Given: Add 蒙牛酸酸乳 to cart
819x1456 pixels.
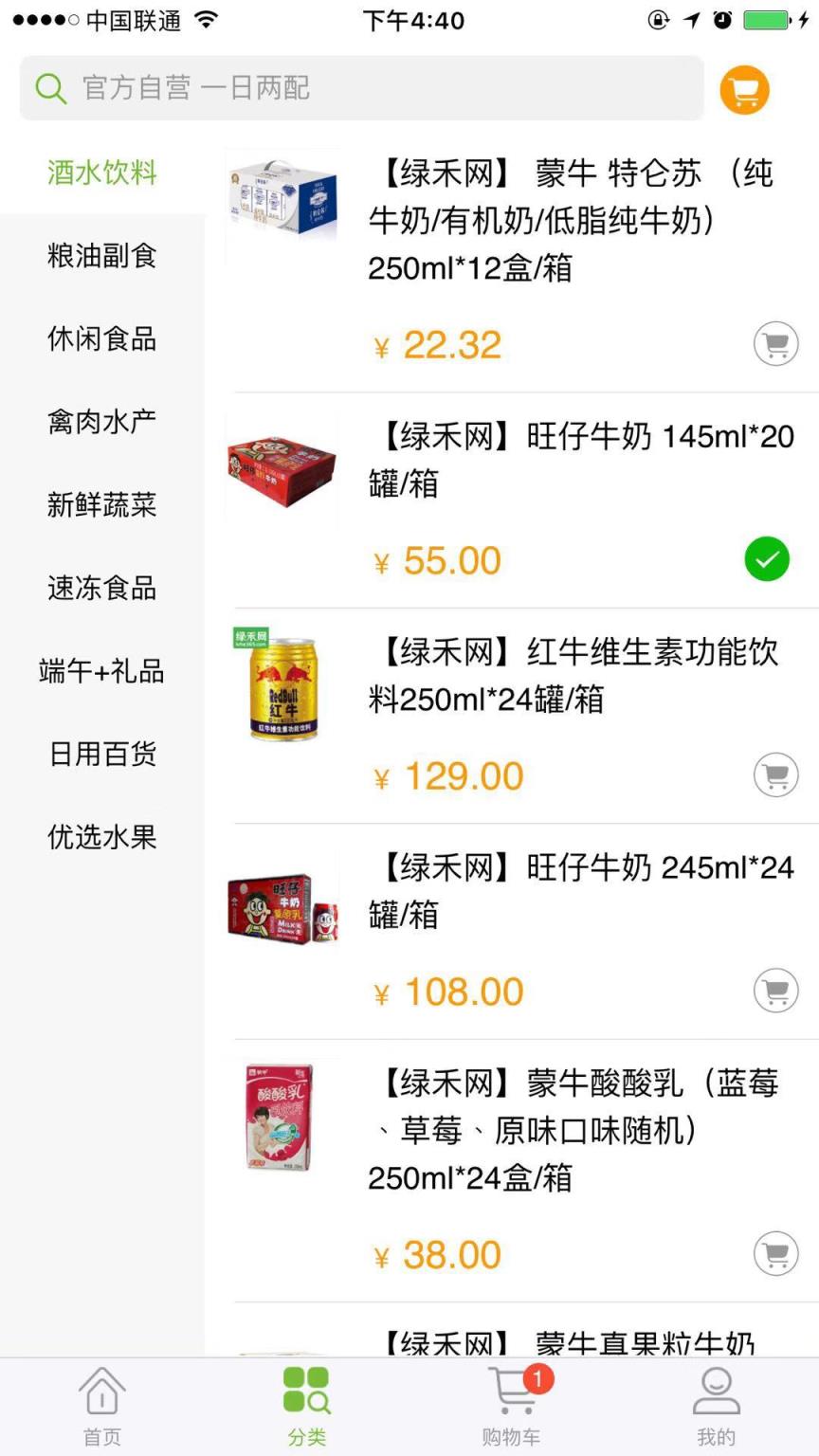Looking at the screenshot, I should [x=775, y=1253].
